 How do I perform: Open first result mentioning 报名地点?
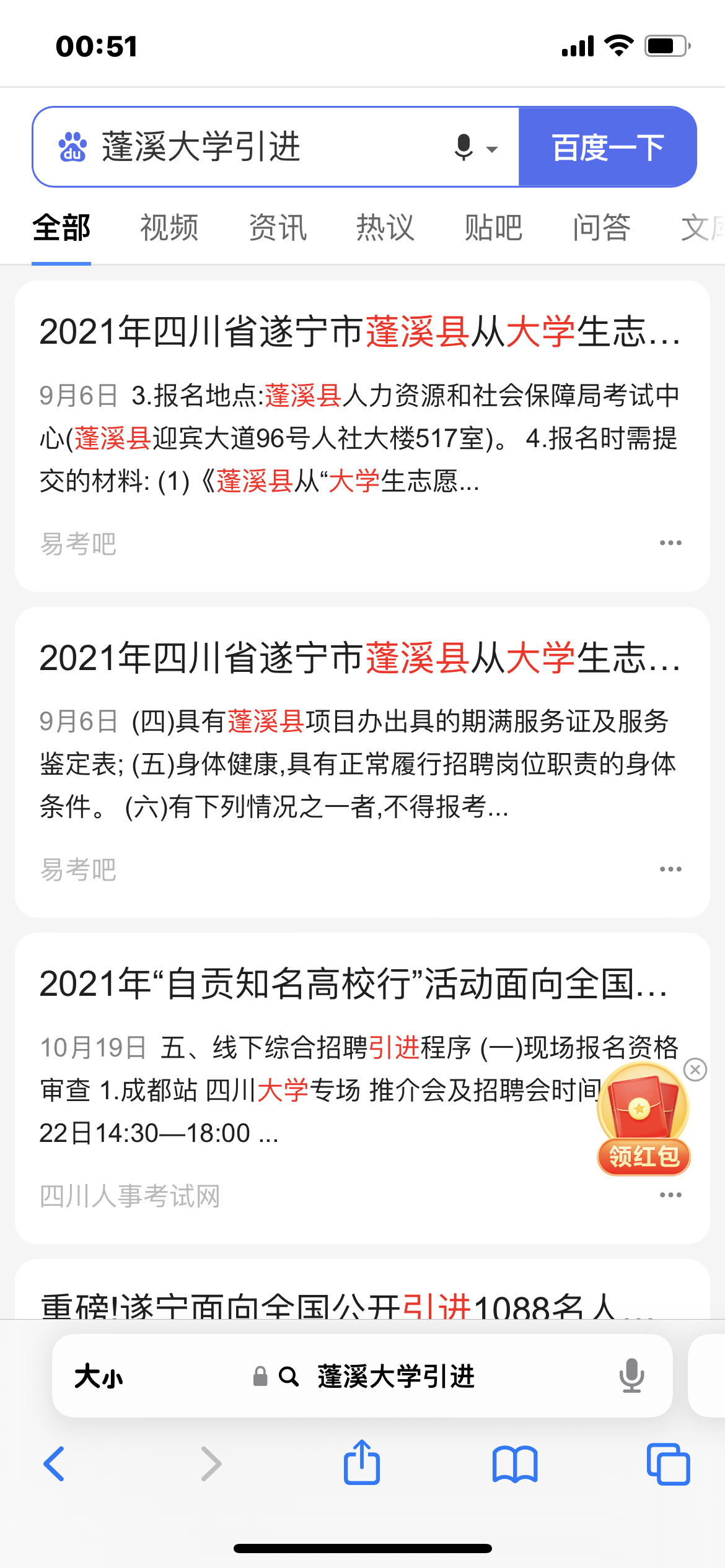point(359,332)
